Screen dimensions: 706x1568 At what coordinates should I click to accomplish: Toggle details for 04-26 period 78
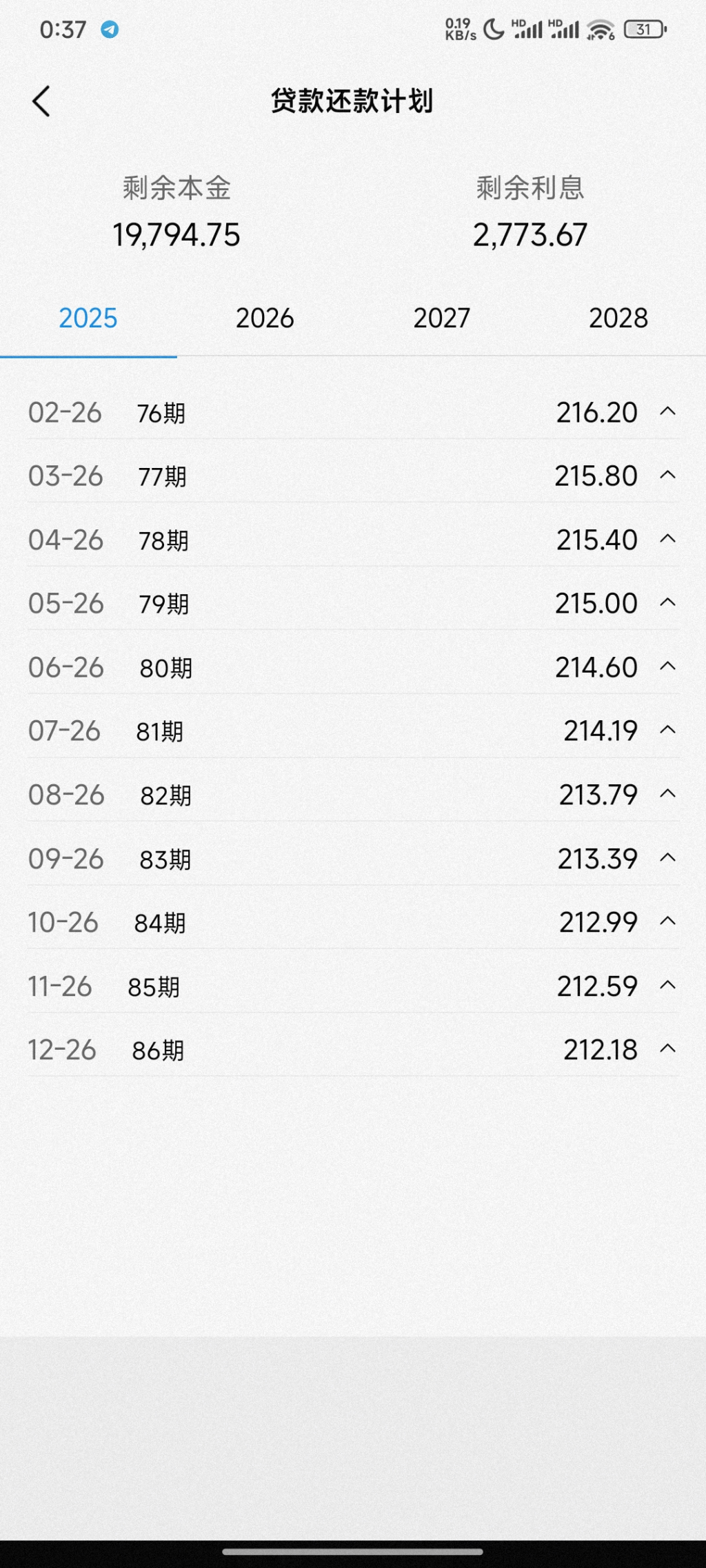pos(667,540)
